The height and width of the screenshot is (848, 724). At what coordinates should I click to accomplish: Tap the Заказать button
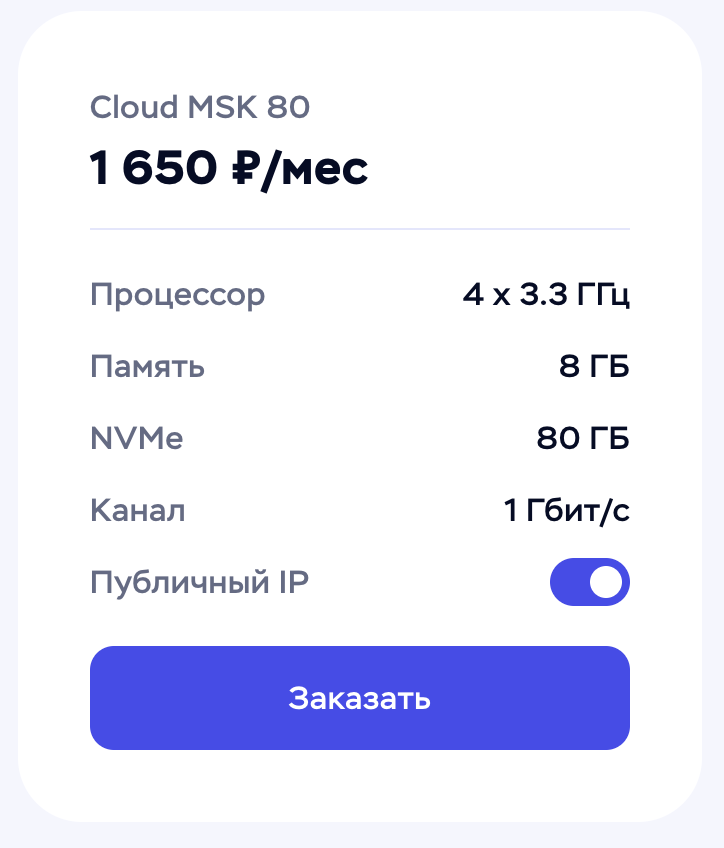(359, 698)
